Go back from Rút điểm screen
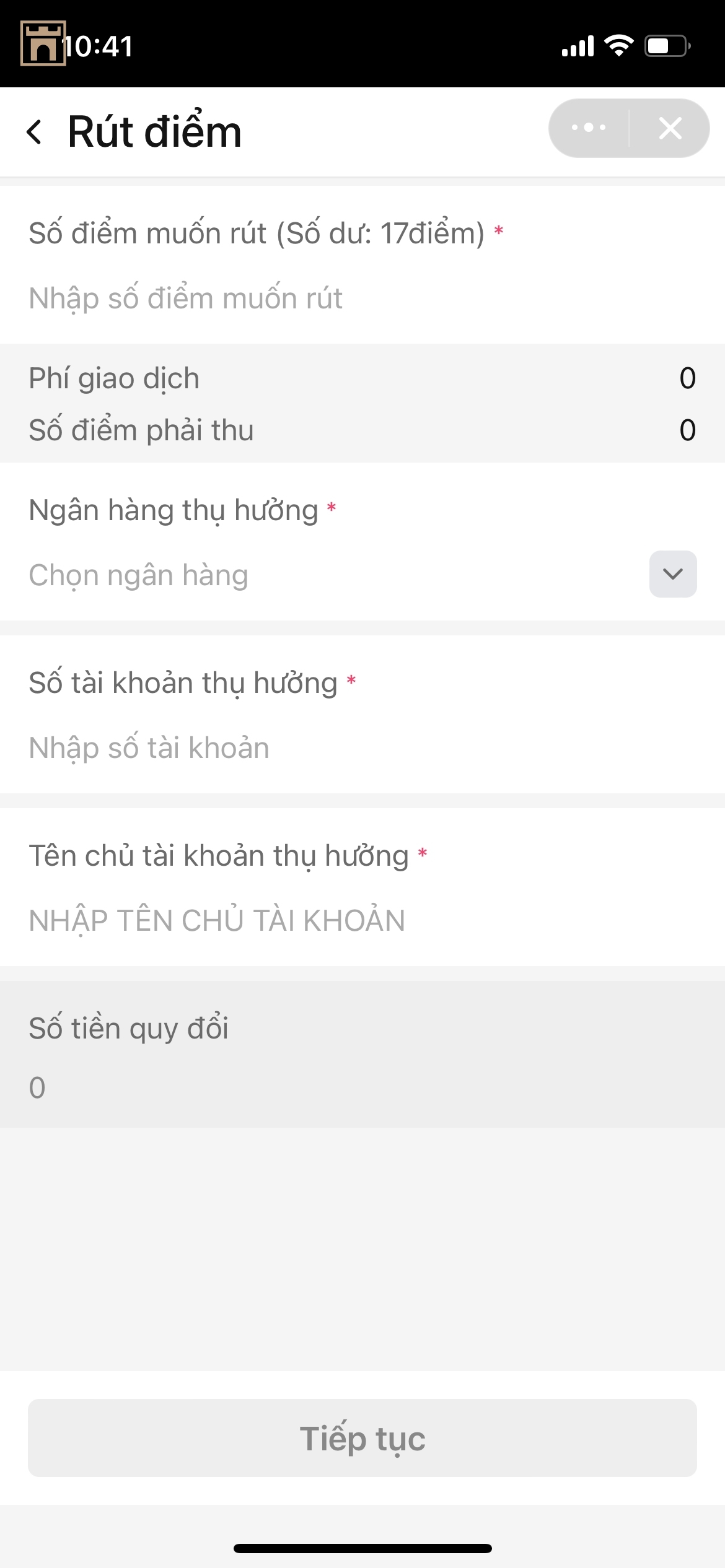The image size is (725, 1568). pos(35,132)
